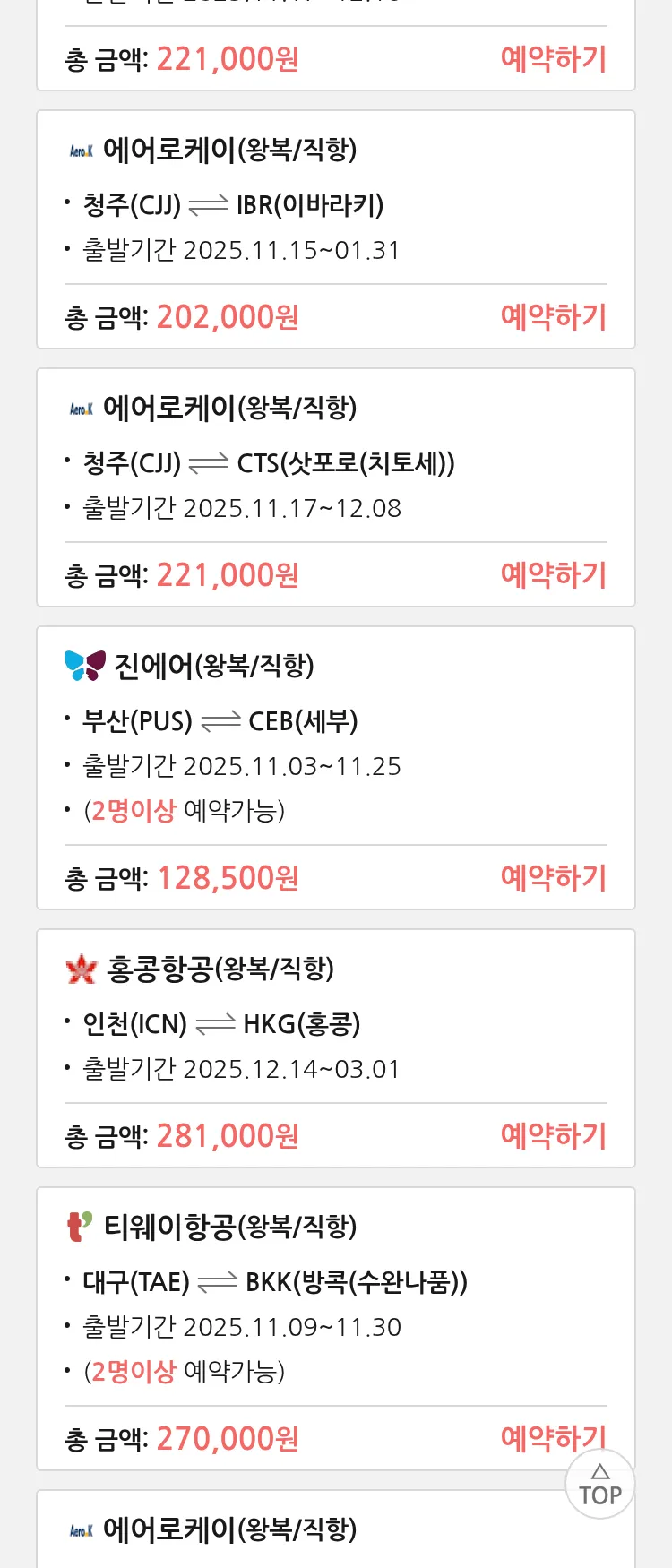Book the 청주–삿포로(치토세) Aero K flight
Viewport: 672px width, 1568px height.
tap(553, 575)
